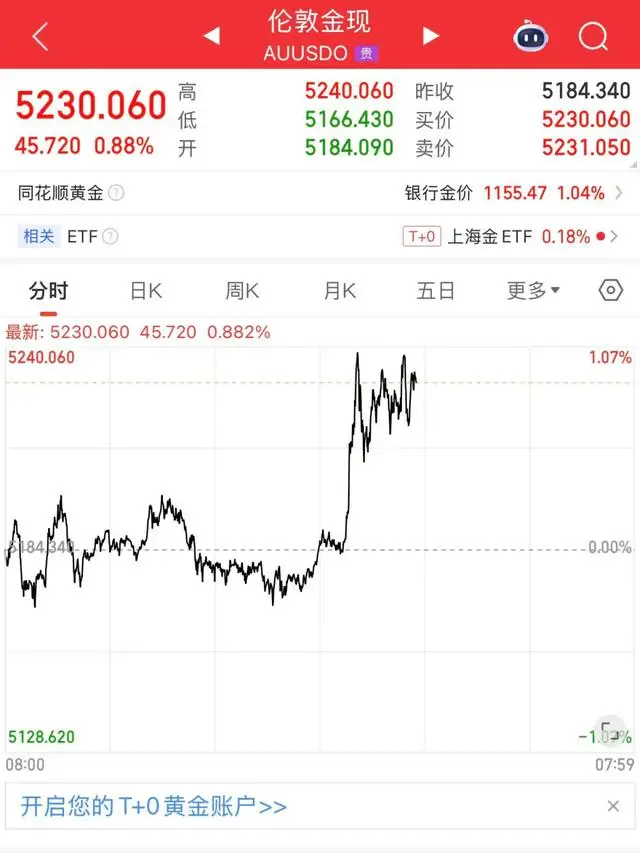
Task: Open 开启您的T+0黄金账户 banner link
Action: (x=154, y=806)
